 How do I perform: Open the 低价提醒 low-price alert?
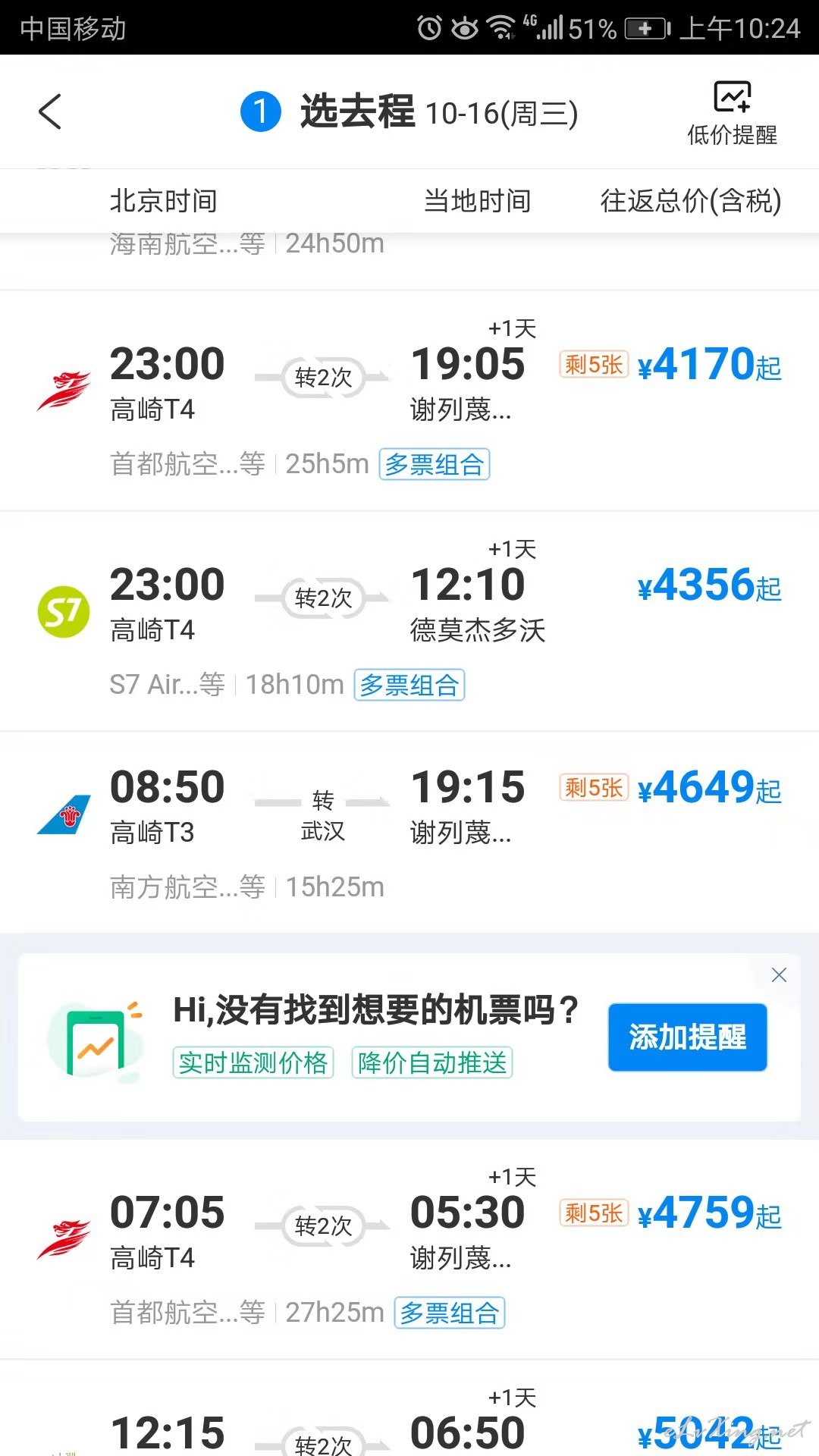click(x=732, y=113)
